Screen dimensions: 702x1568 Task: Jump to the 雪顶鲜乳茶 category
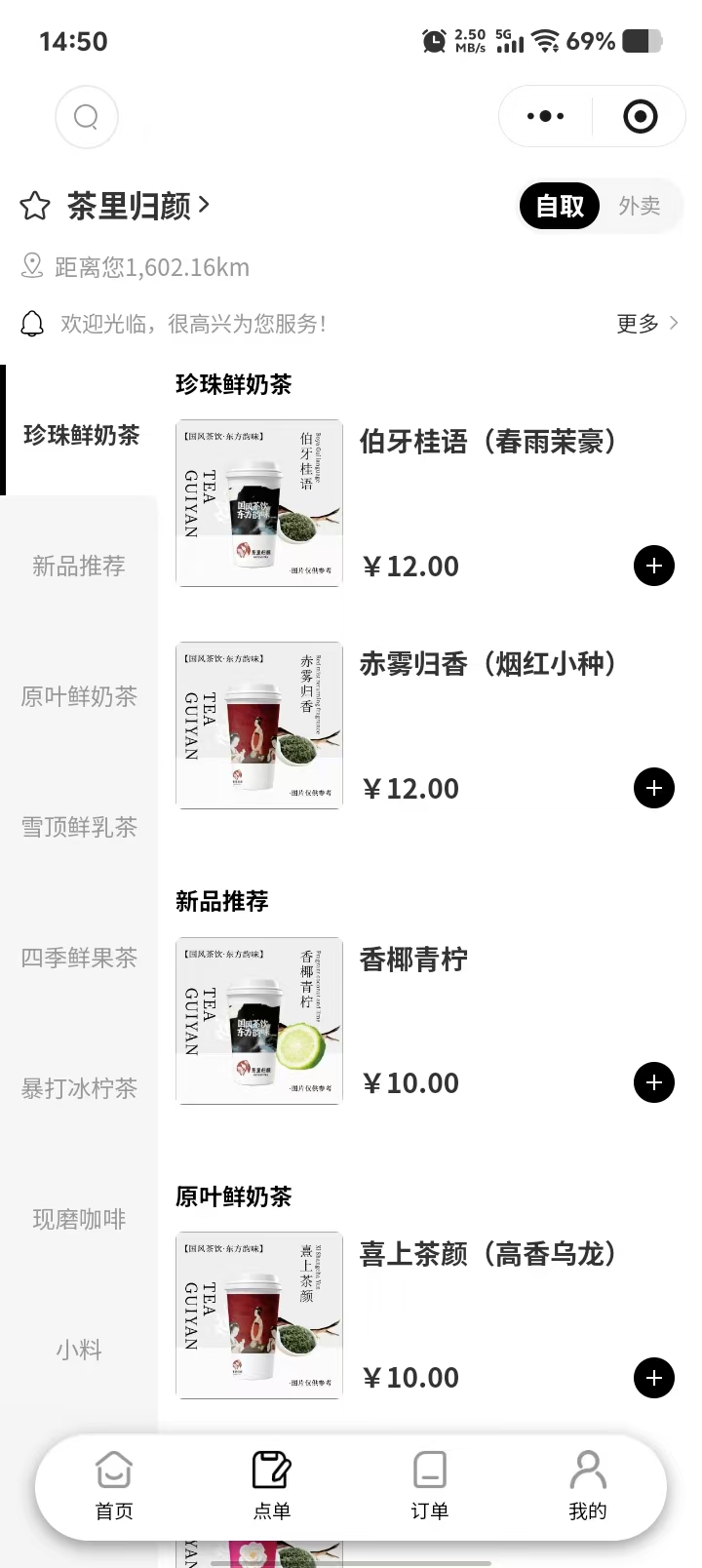pos(79,828)
